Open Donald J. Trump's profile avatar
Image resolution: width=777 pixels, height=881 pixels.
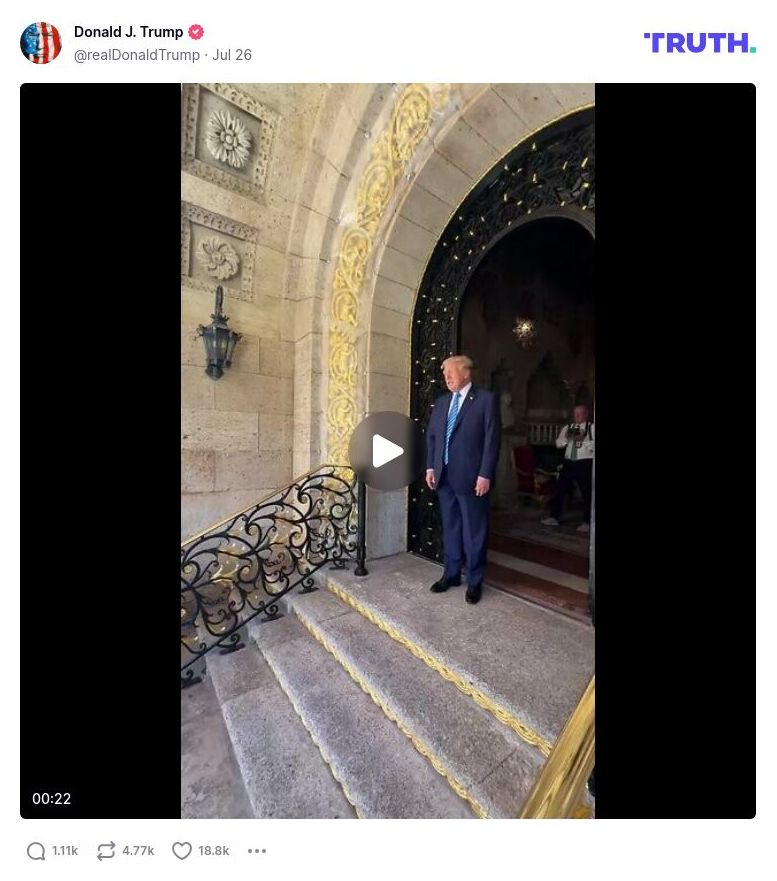coord(41,42)
